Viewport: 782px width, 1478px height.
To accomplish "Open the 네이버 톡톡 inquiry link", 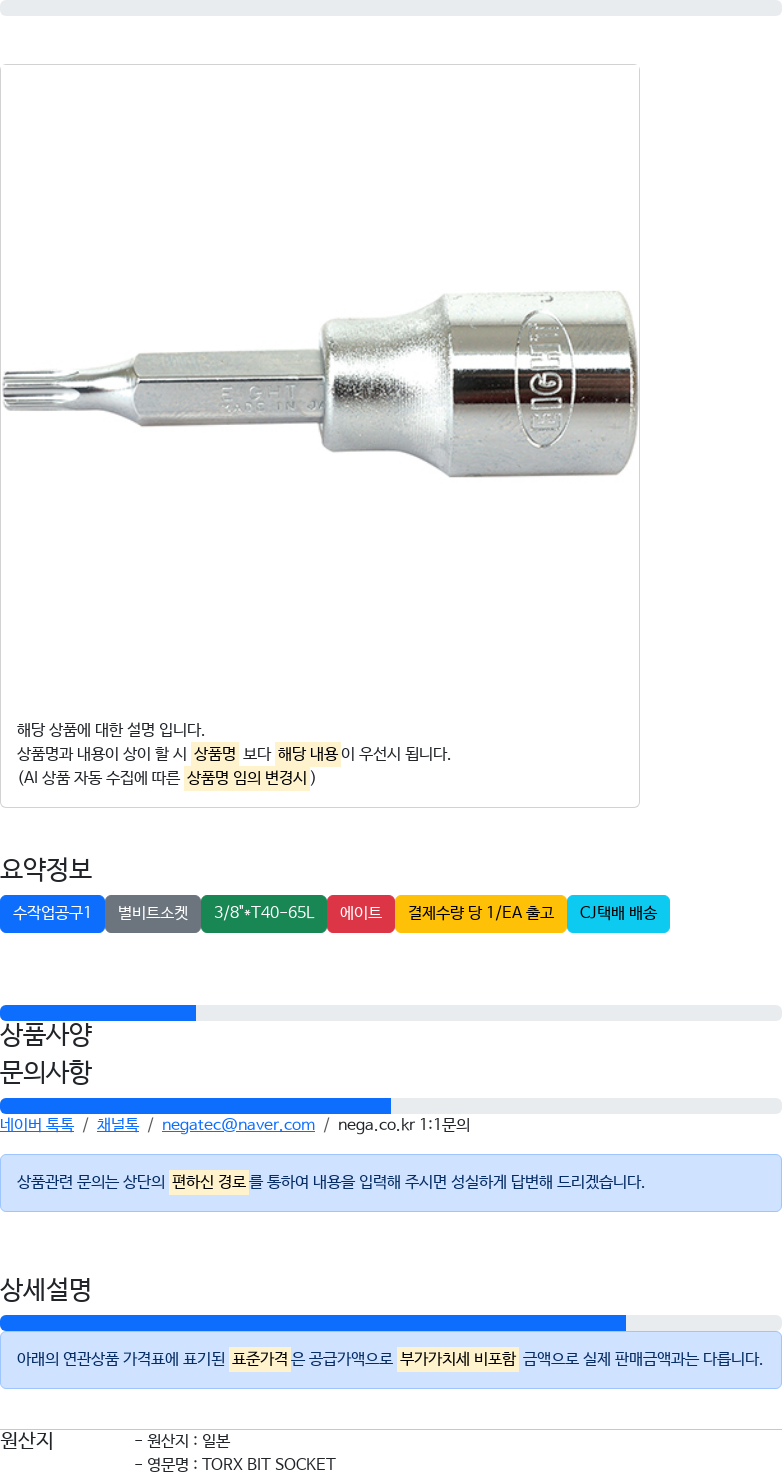I will click(x=37, y=1124).
